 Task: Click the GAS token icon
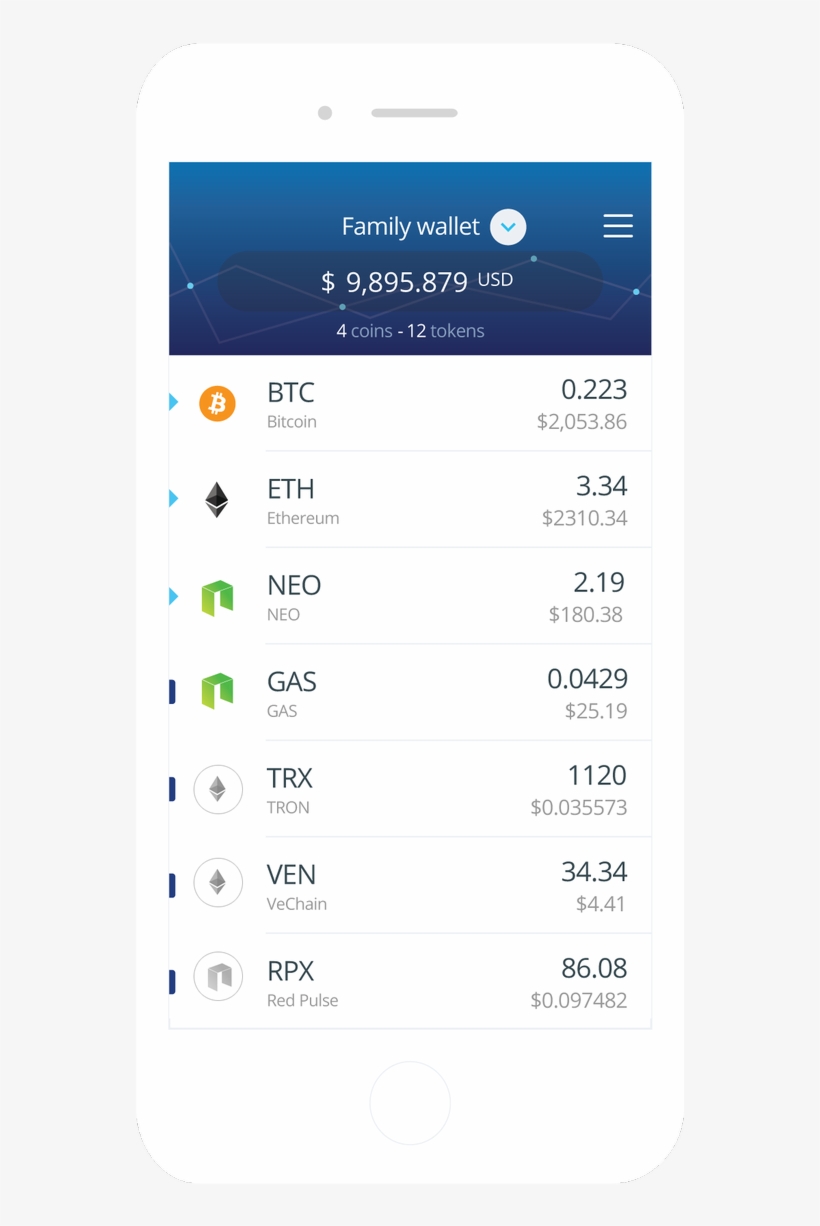[x=217, y=693]
